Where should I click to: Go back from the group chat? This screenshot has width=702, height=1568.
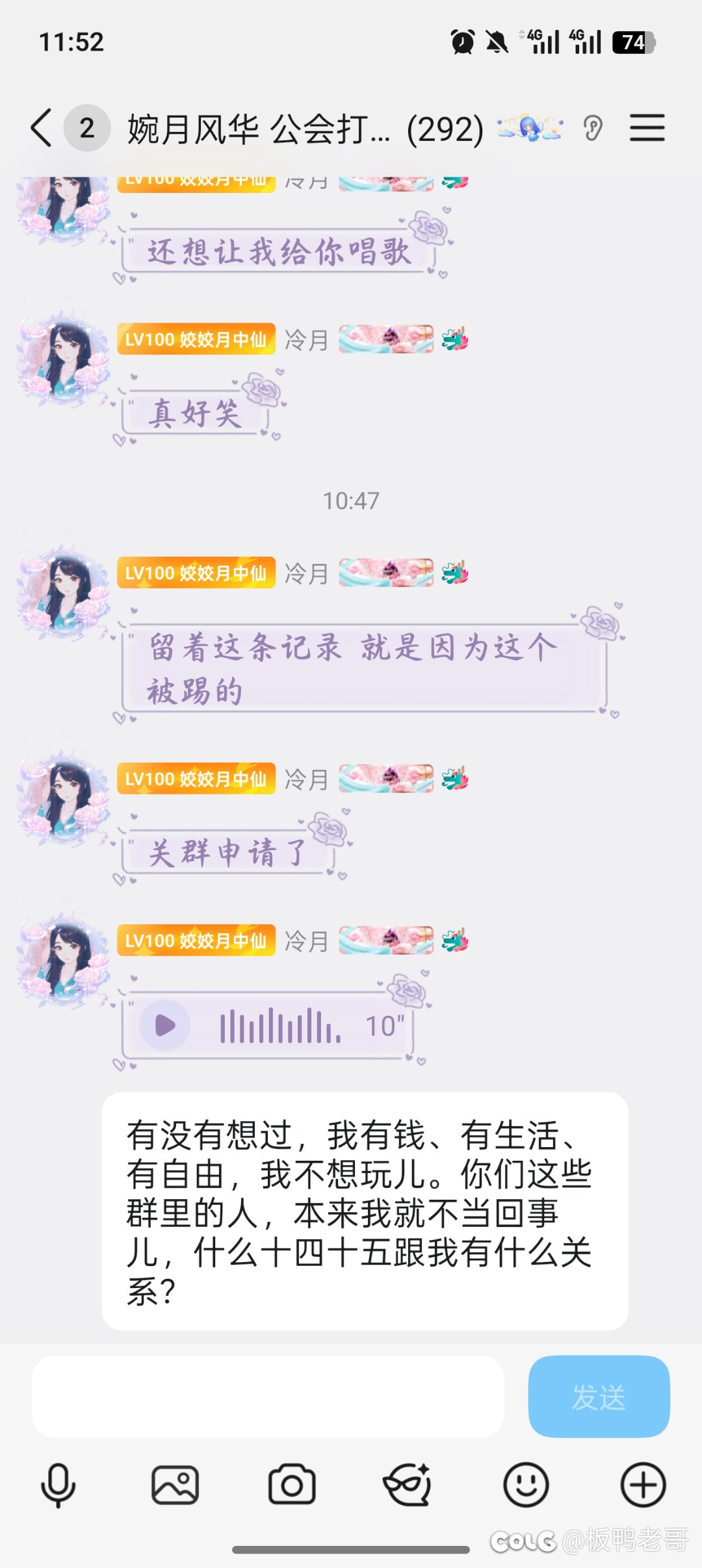42,128
